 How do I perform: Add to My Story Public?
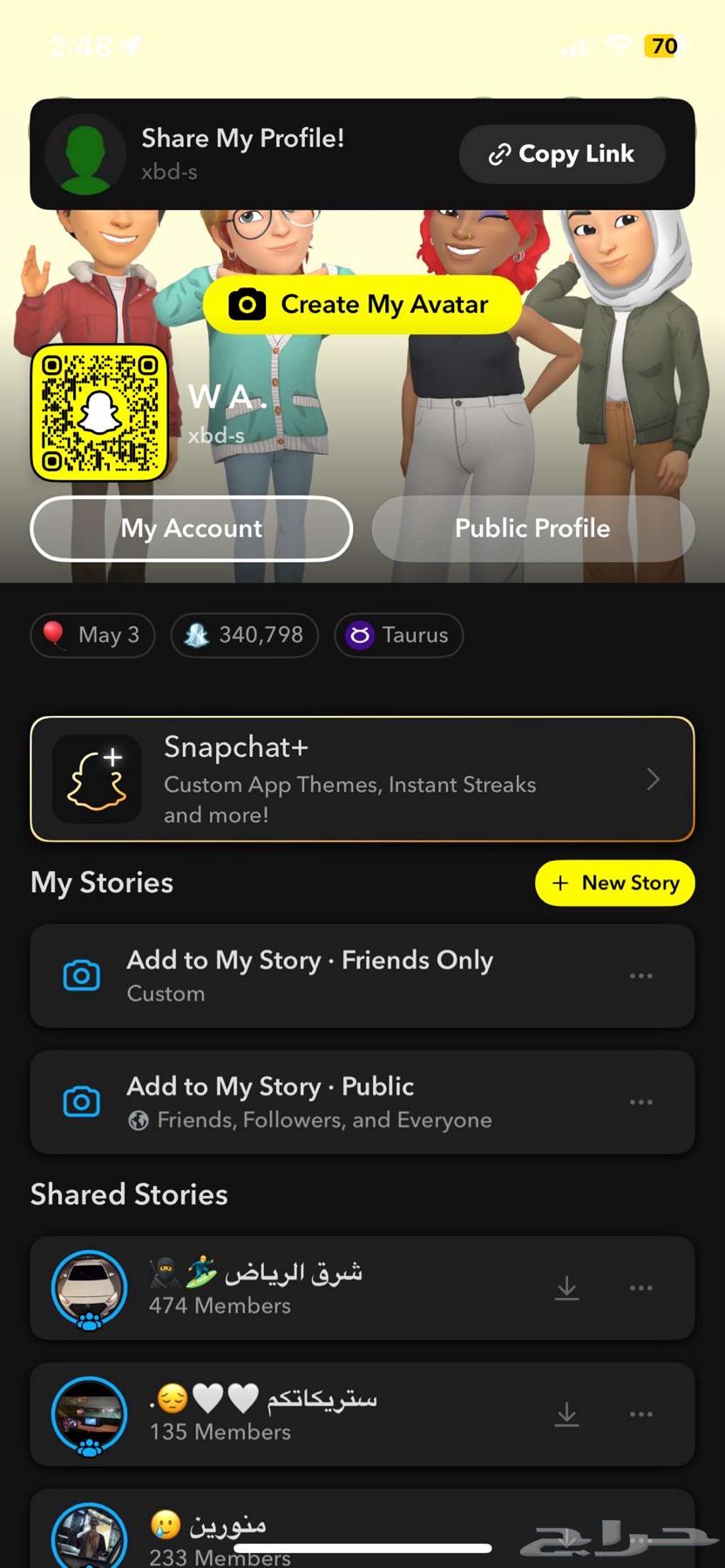[x=309, y=1101]
